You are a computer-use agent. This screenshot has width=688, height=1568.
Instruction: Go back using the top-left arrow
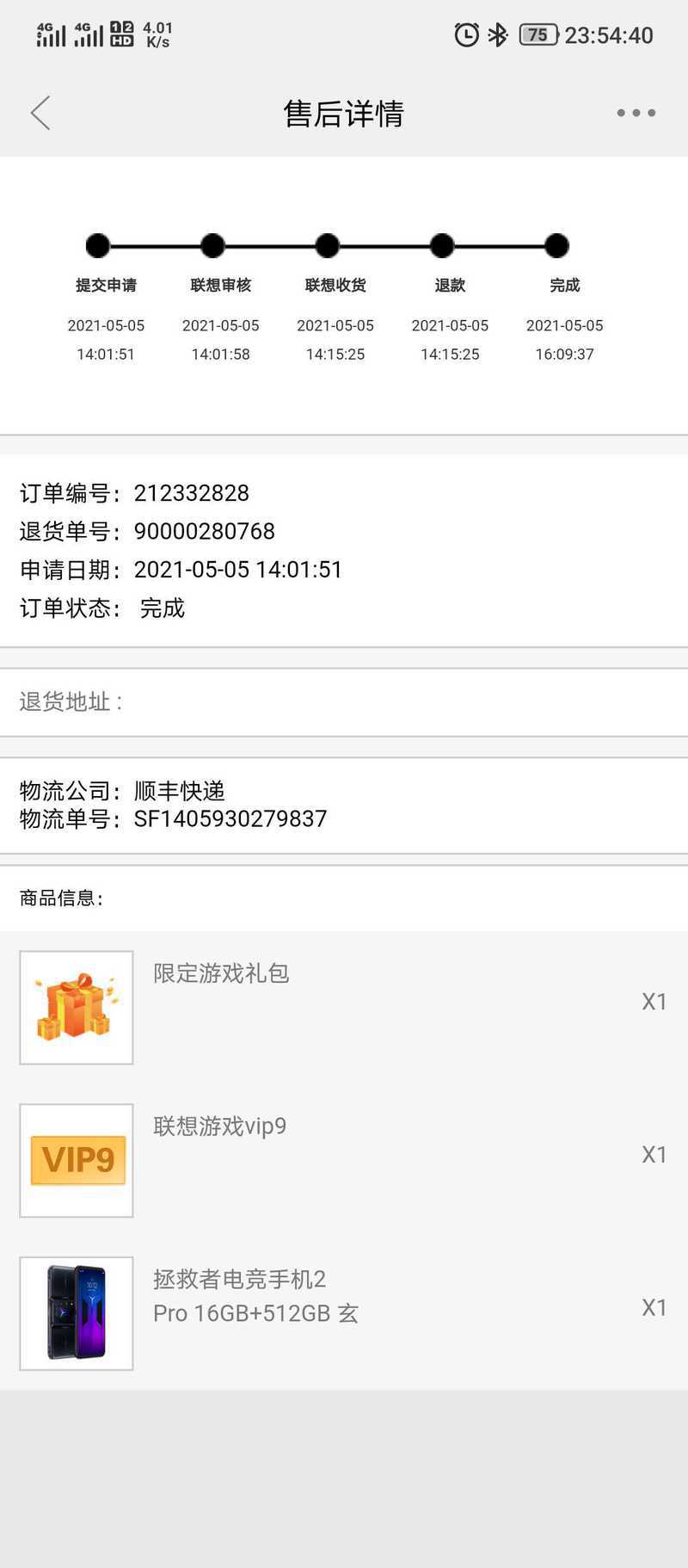coord(40,113)
